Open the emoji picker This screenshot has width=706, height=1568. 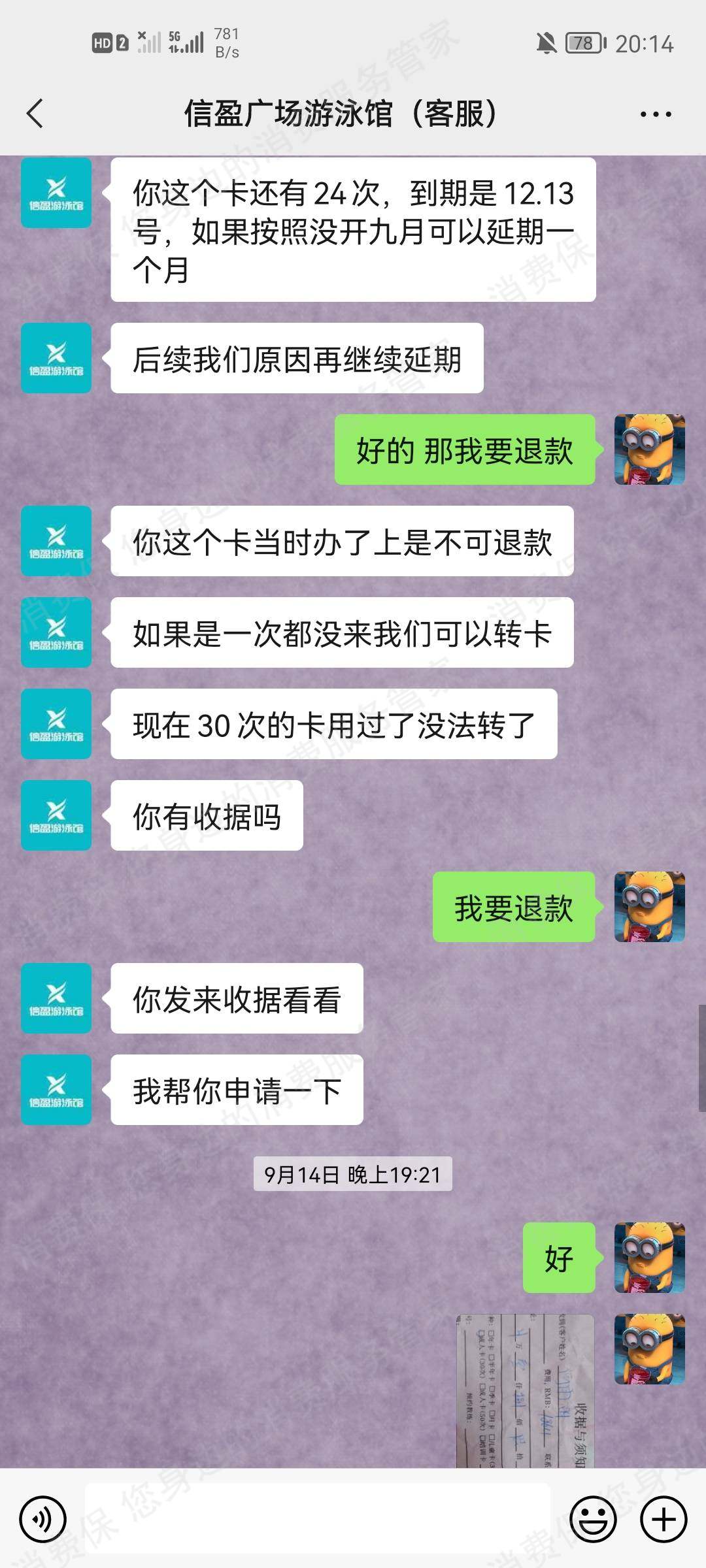[x=593, y=1519]
